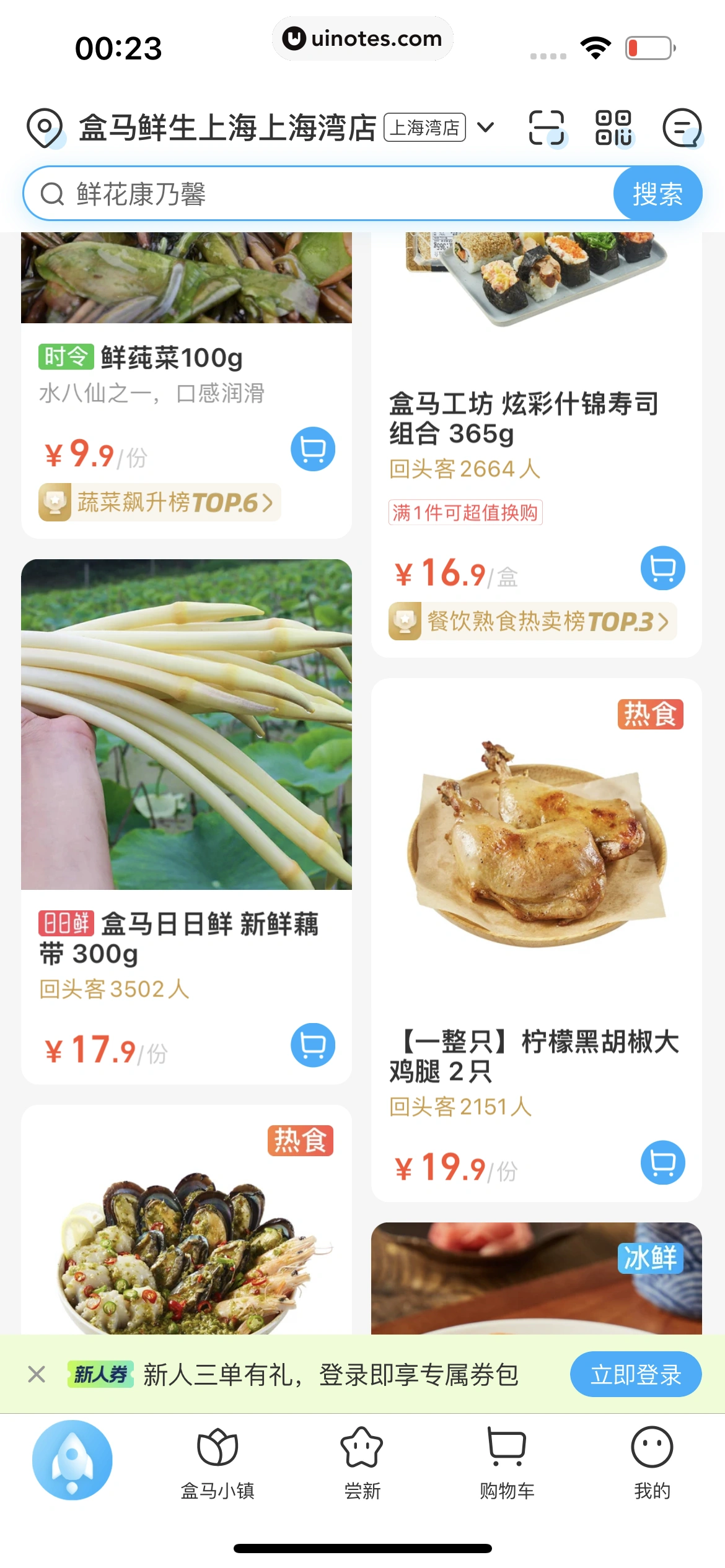725x1568 pixels.
Task: Add 炫彩什锦寿司组合 to cart
Action: 662,568
